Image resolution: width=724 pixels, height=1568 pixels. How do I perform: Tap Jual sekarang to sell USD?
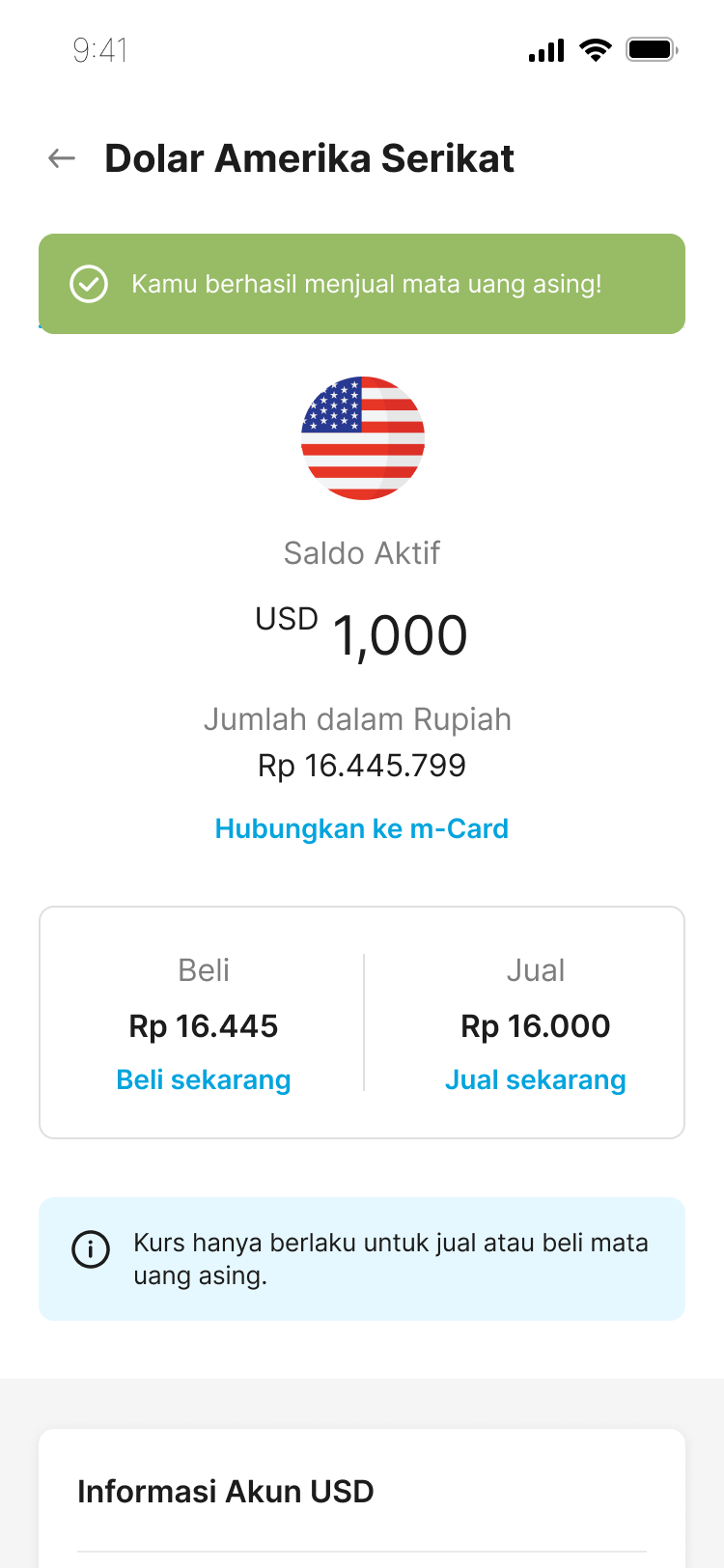click(536, 1079)
